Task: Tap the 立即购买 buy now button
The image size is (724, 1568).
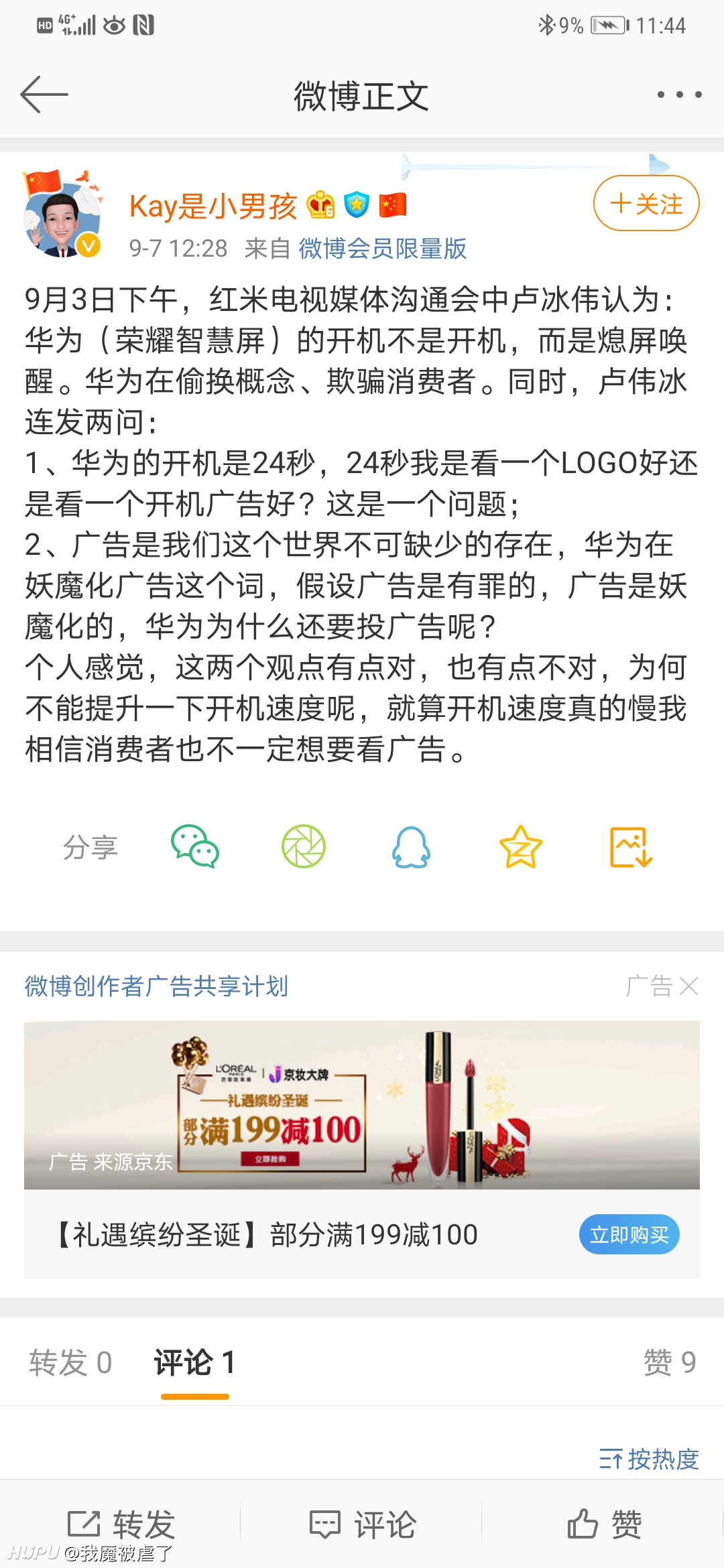Action: point(629,1234)
